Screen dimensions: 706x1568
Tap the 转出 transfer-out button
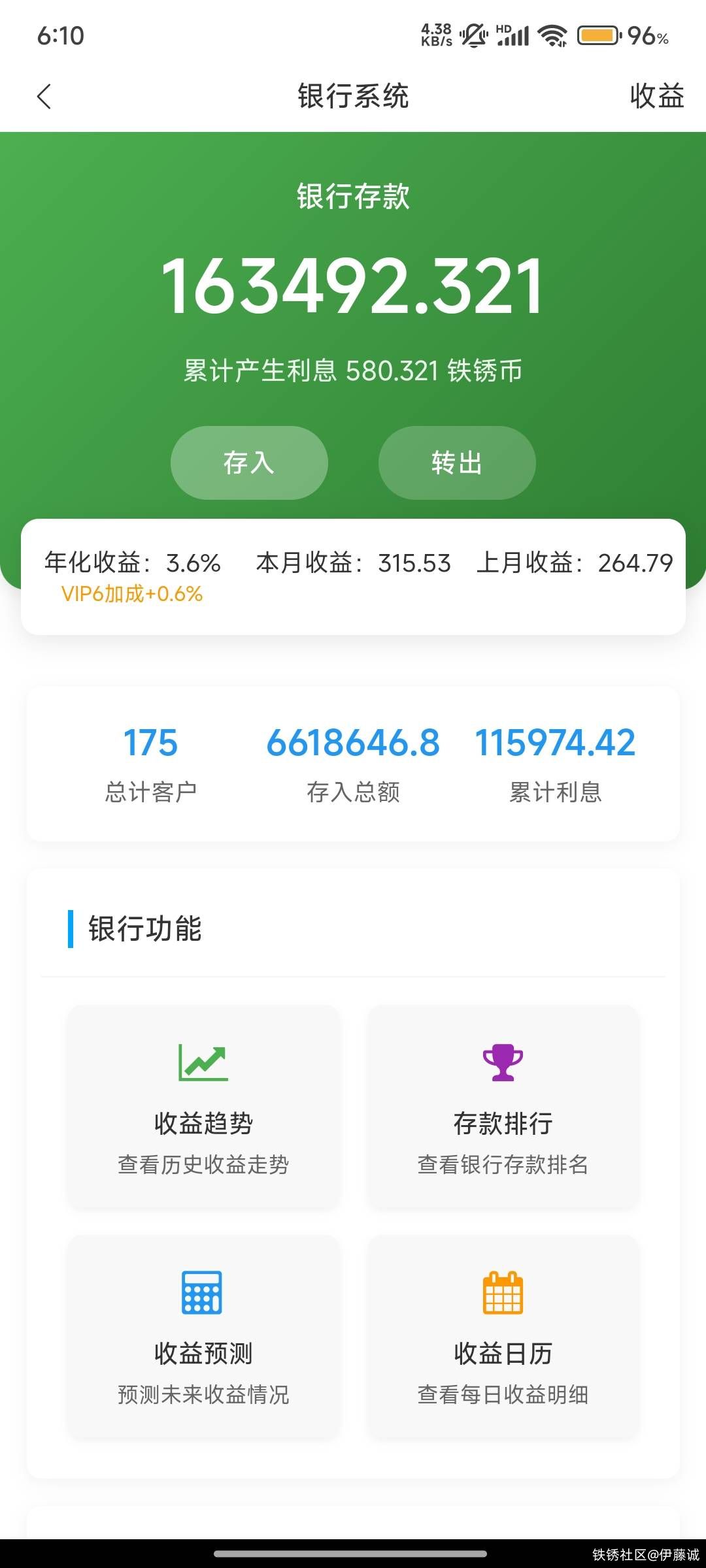click(x=457, y=463)
